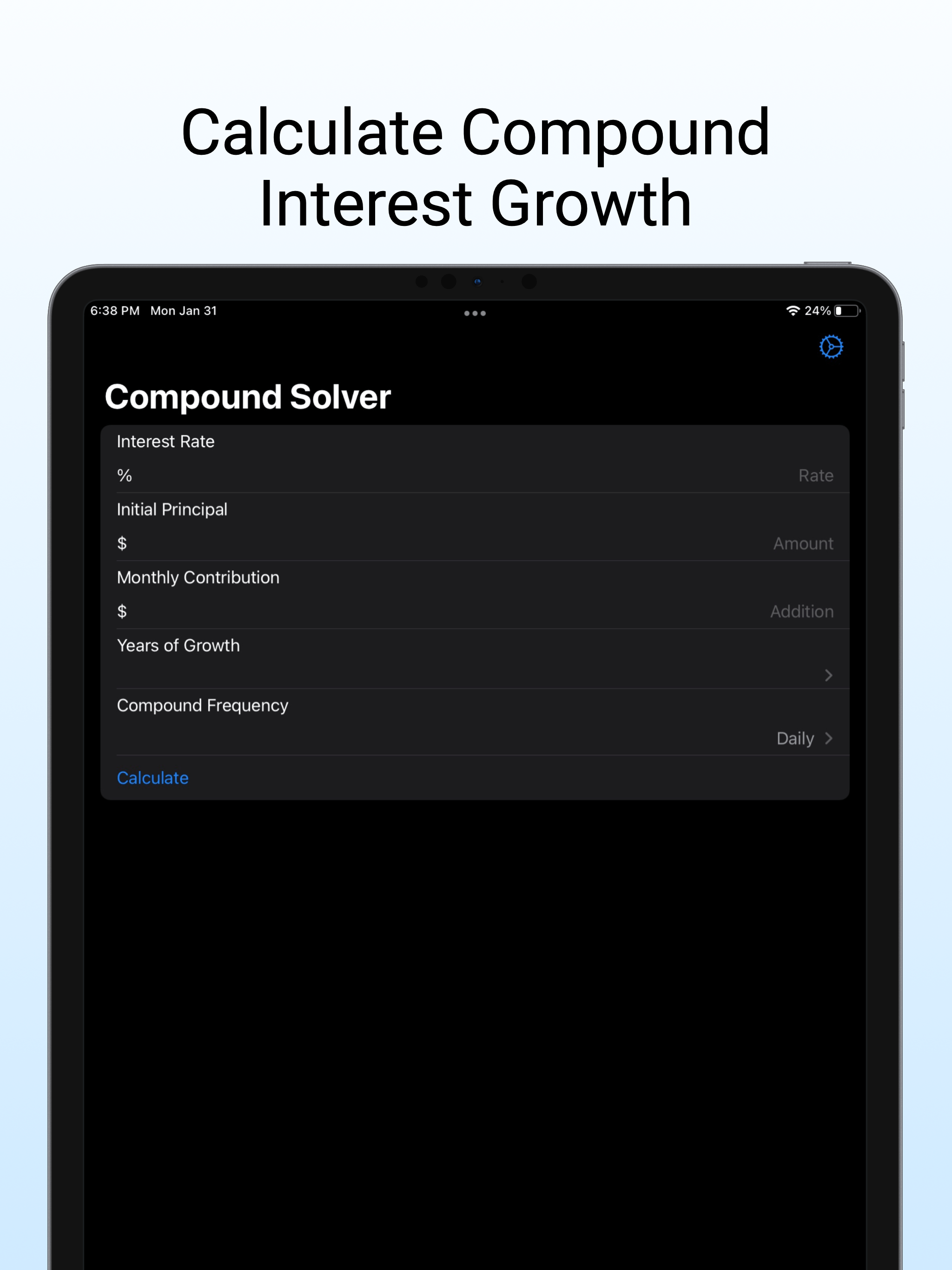Select the Interest Rate row

[165, 441]
